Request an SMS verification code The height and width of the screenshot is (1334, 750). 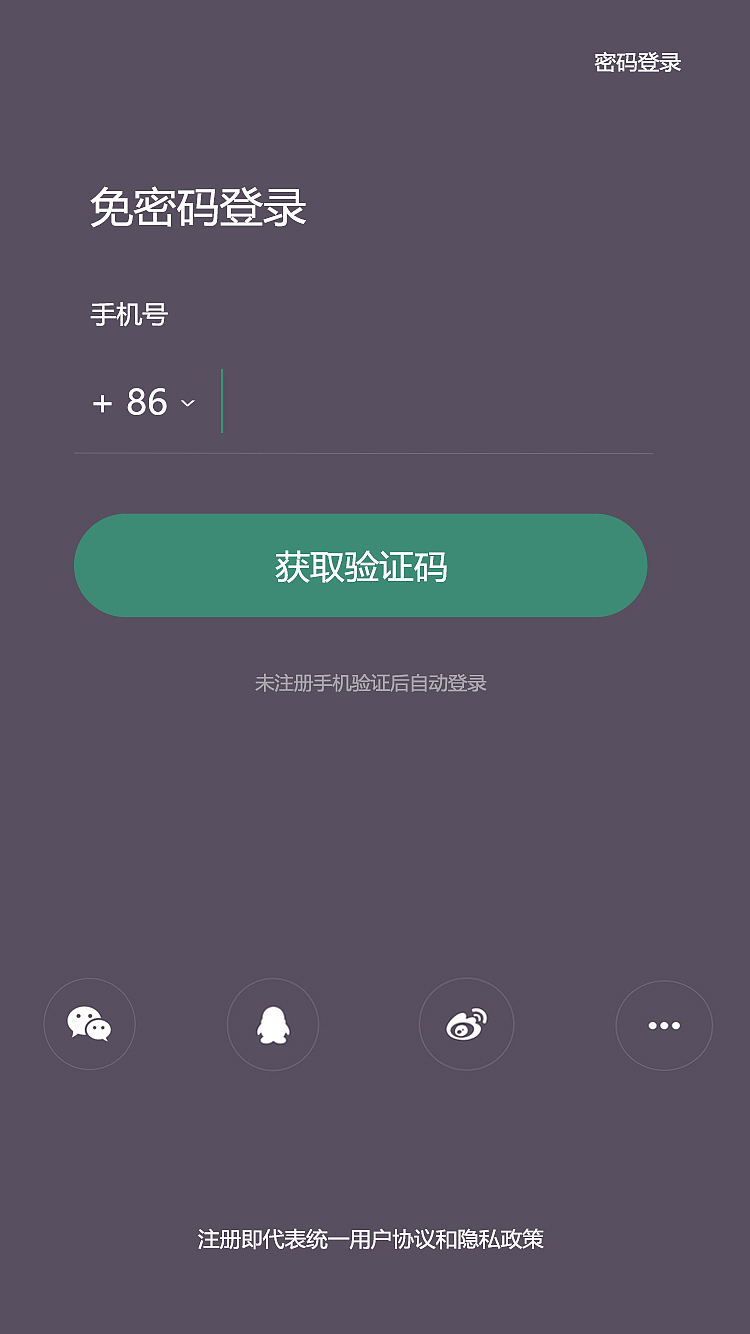pos(360,565)
